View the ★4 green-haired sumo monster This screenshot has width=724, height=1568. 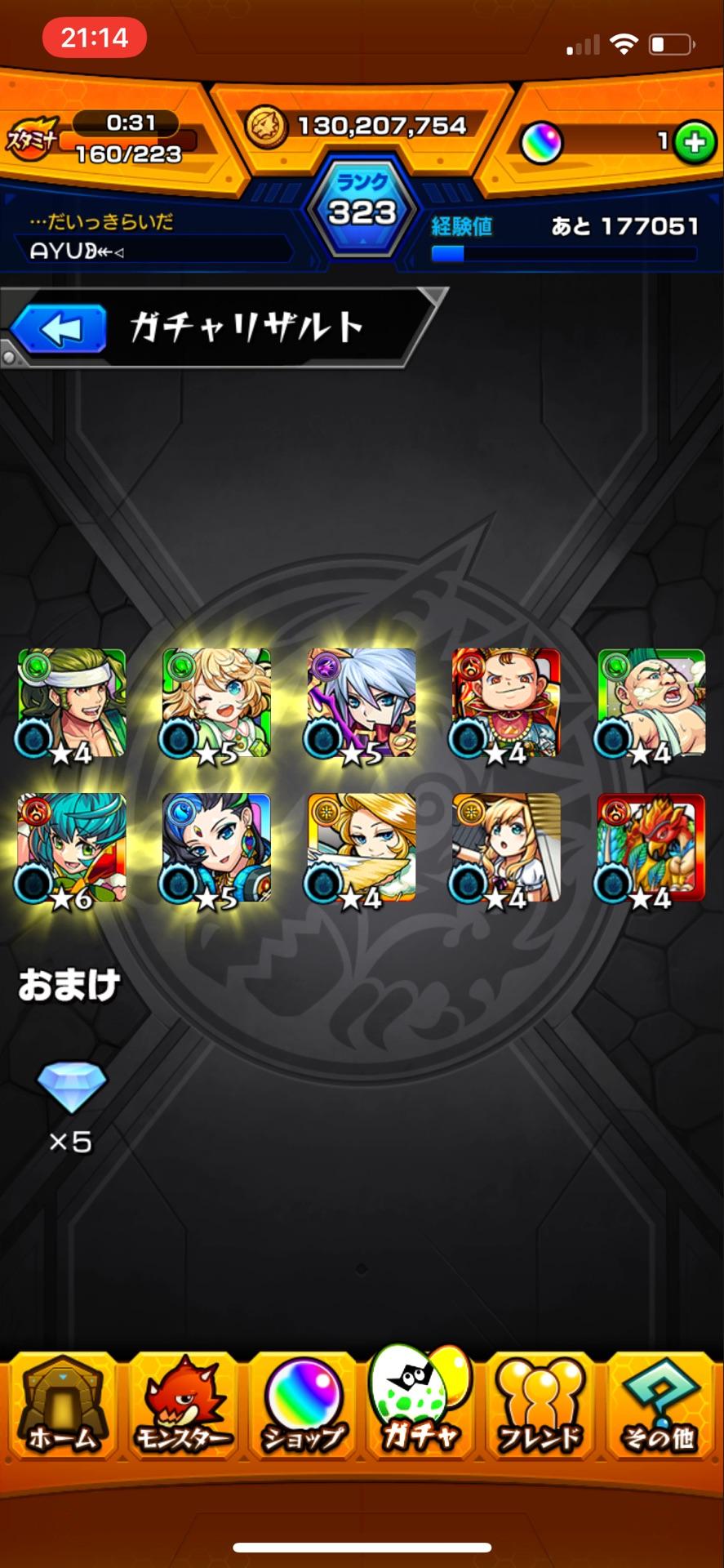coord(651,703)
